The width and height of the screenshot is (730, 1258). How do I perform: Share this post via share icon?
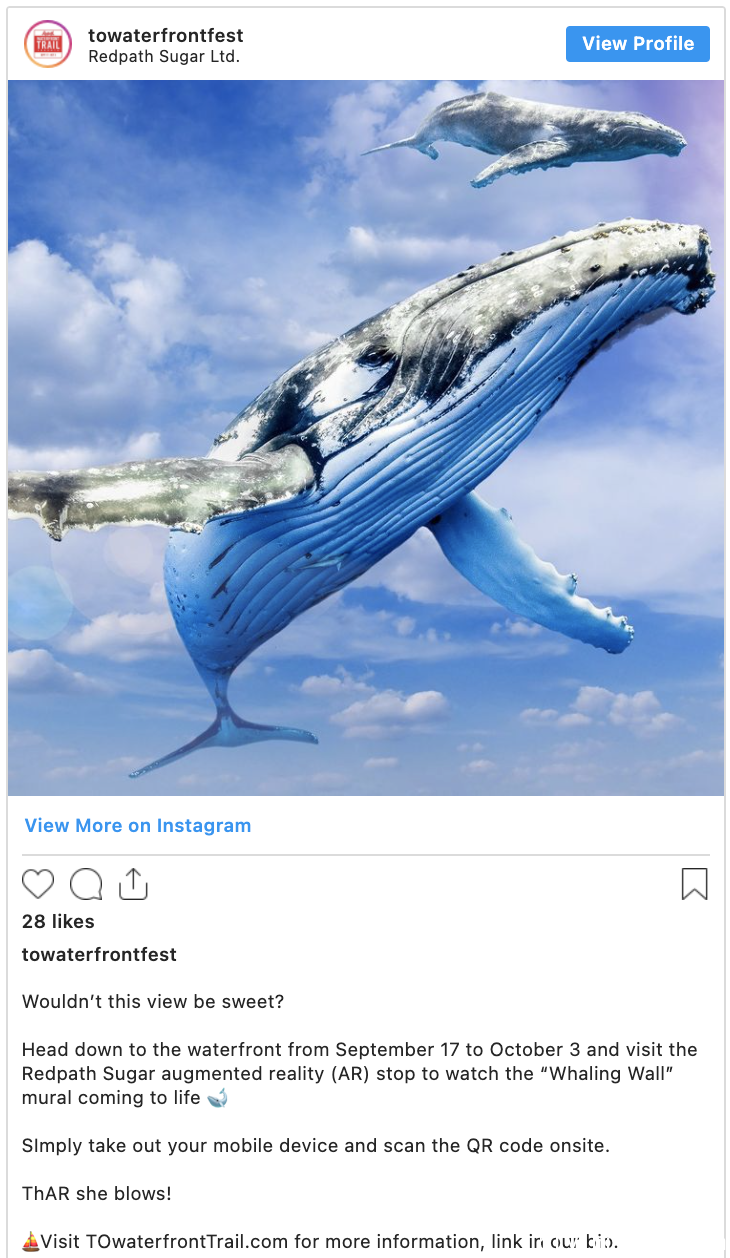pos(133,884)
